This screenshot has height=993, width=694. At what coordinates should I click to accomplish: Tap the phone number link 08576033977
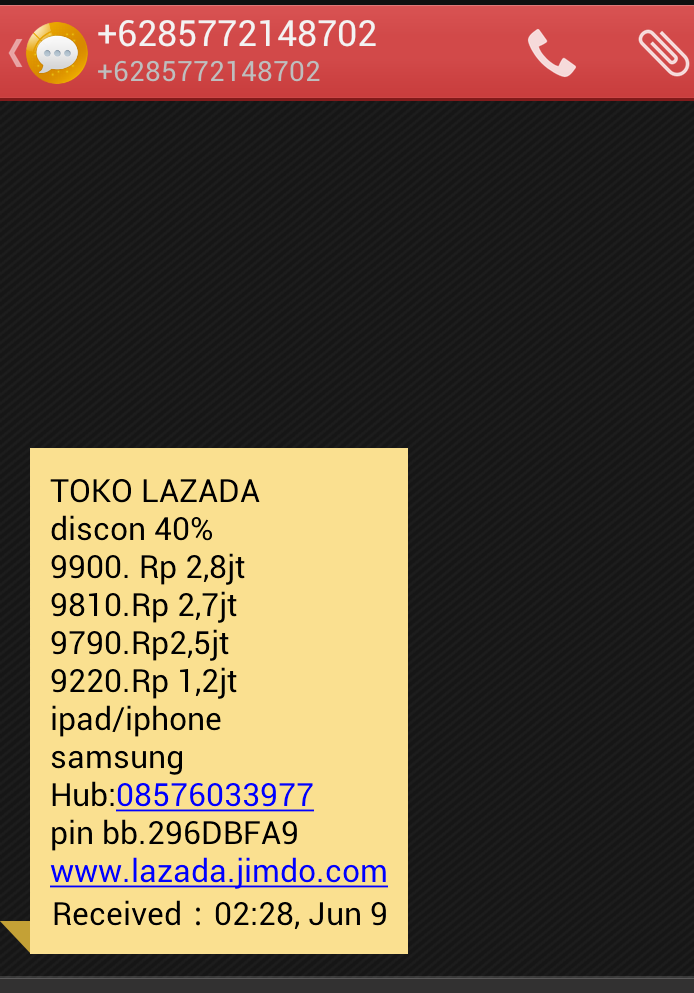215,796
